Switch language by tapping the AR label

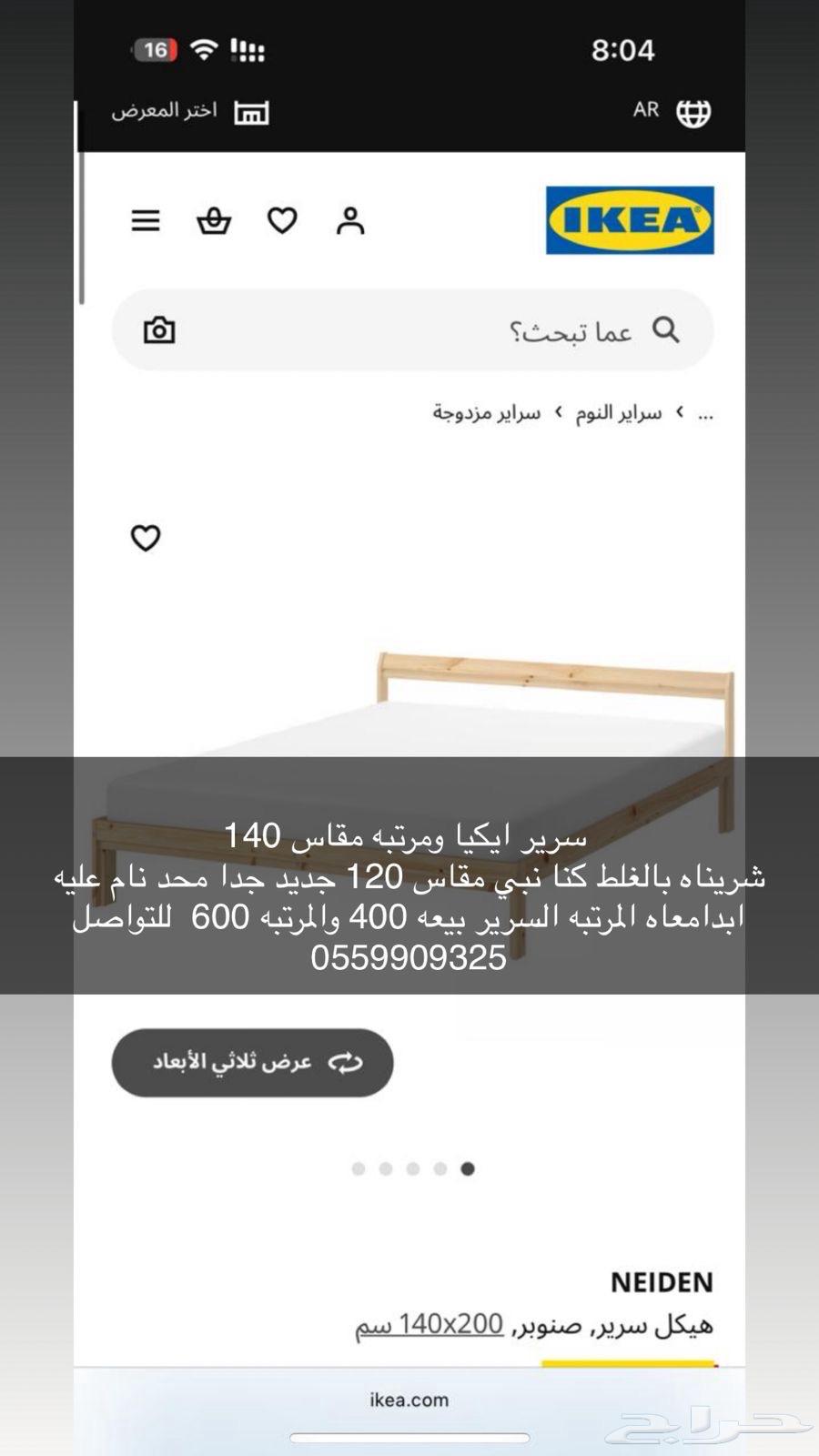tap(646, 110)
